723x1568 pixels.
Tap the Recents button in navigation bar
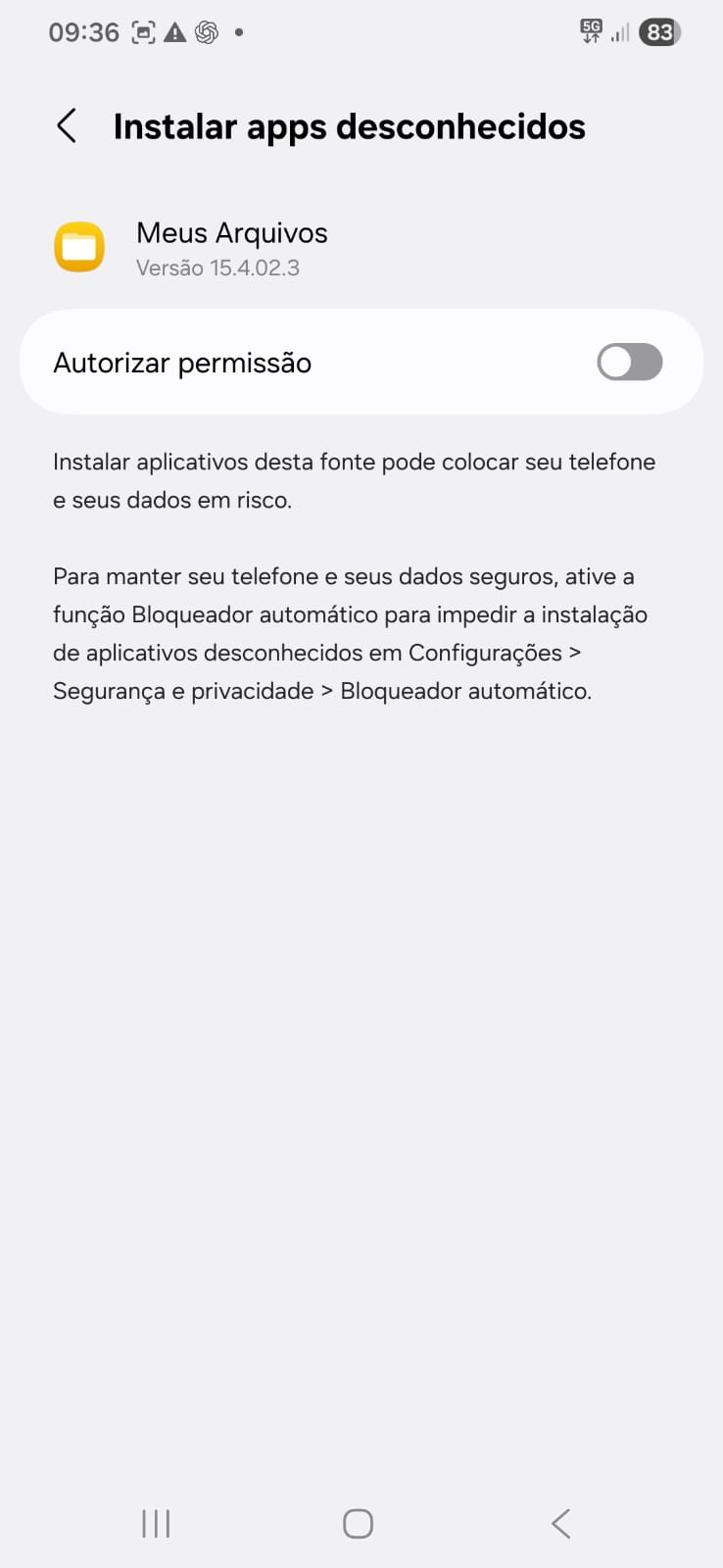click(155, 1523)
